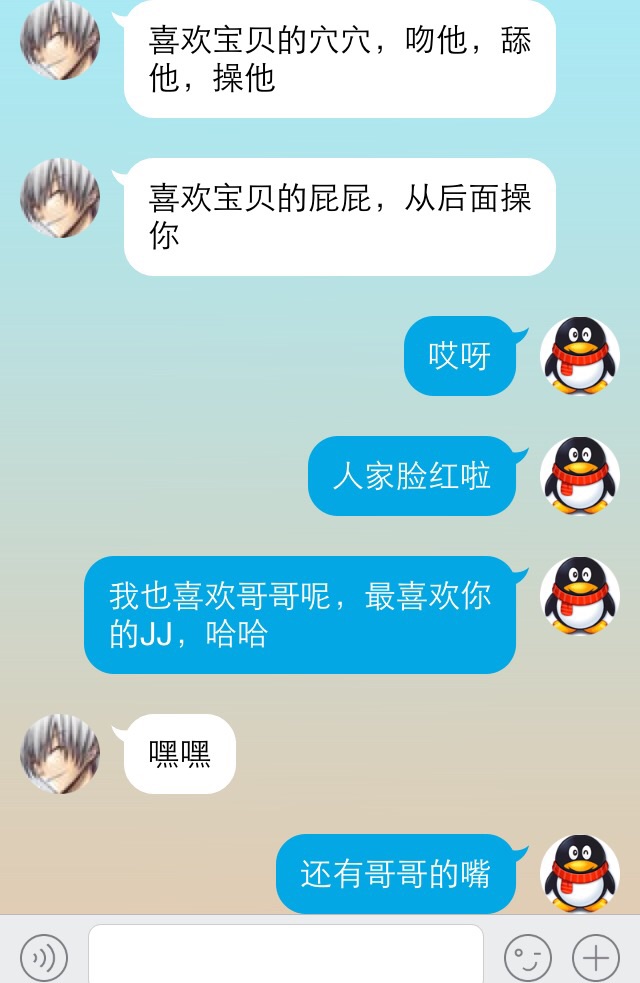Open the anime avatar beside 嘿嘿
This screenshot has height=983, width=640.
click(60, 754)
